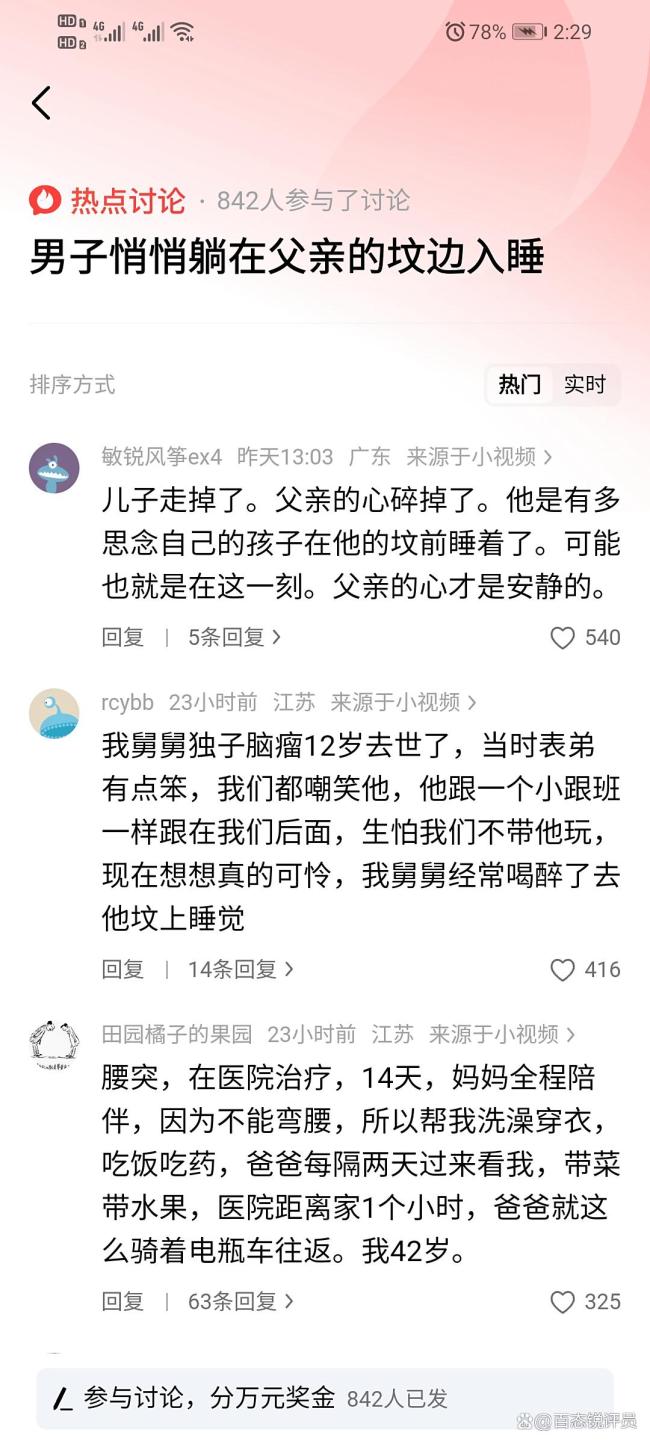Open the 来源于小视频 link on 田园橘子的果园's comment
Image resolution: width=650 pixels, height=1444 pixels.
(x=502, y=1034)
